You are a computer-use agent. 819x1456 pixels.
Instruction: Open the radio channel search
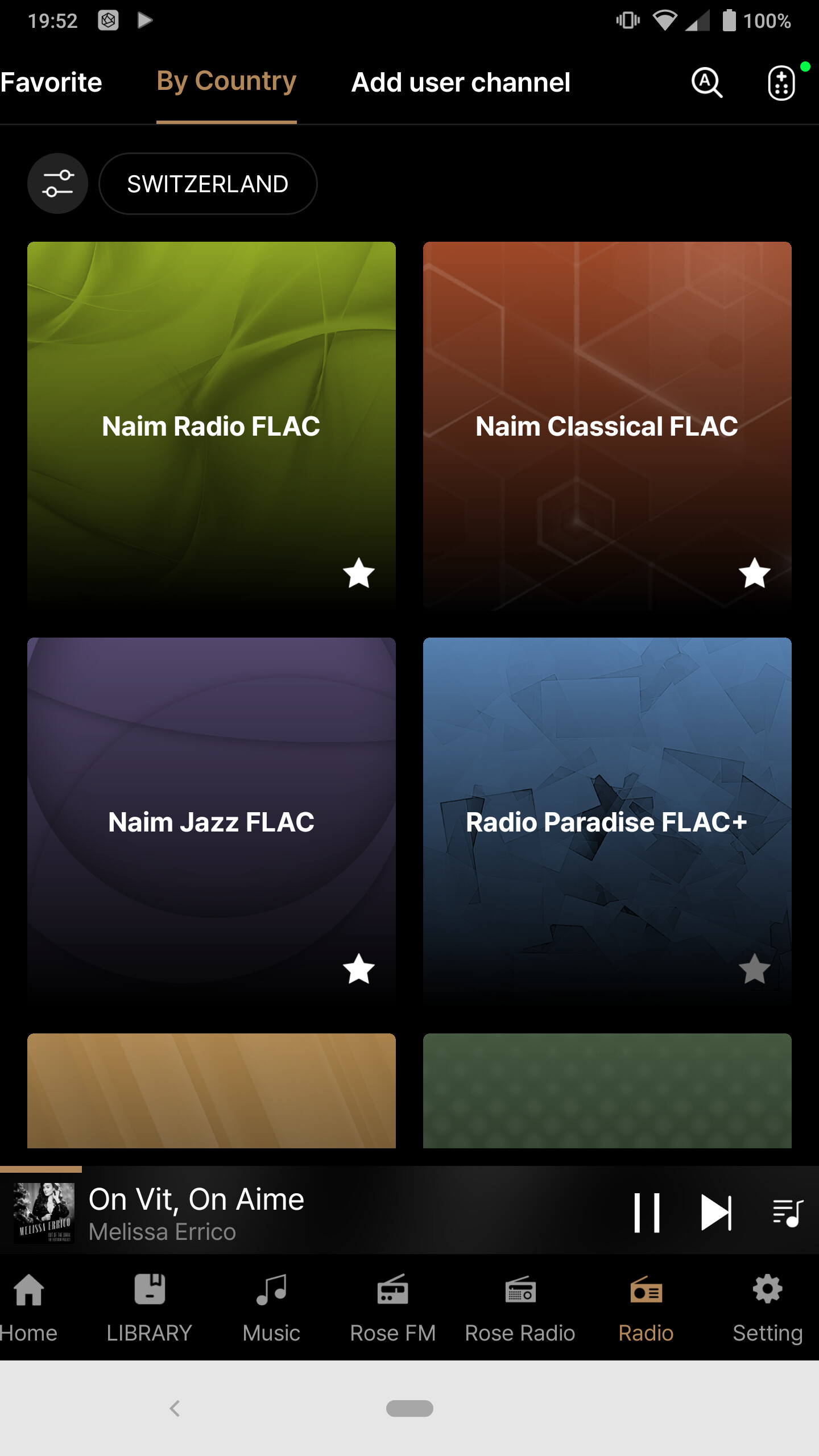(x=706, y=83)
